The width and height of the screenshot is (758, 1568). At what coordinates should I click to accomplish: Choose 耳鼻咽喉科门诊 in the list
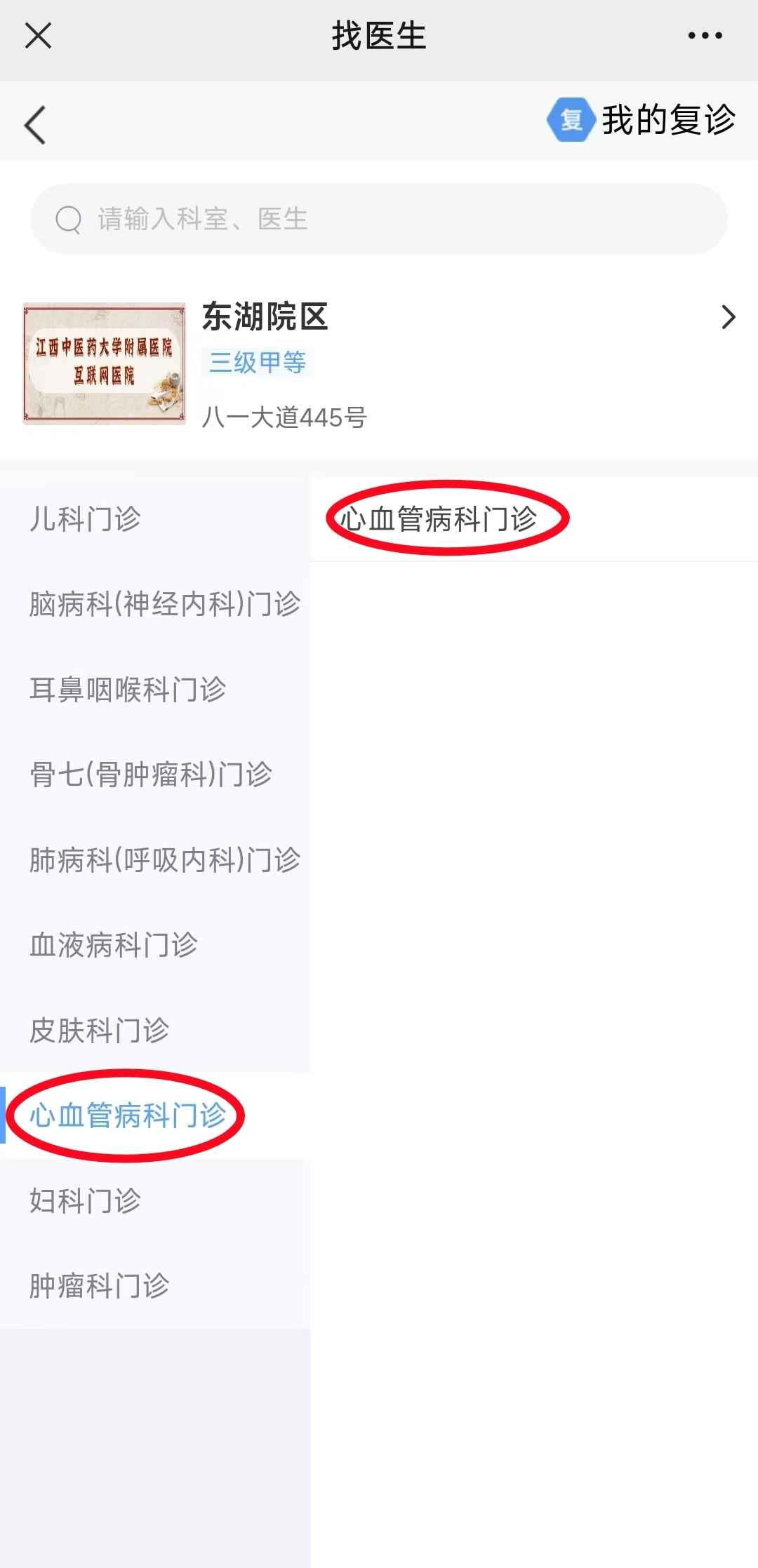pos(128,690)
